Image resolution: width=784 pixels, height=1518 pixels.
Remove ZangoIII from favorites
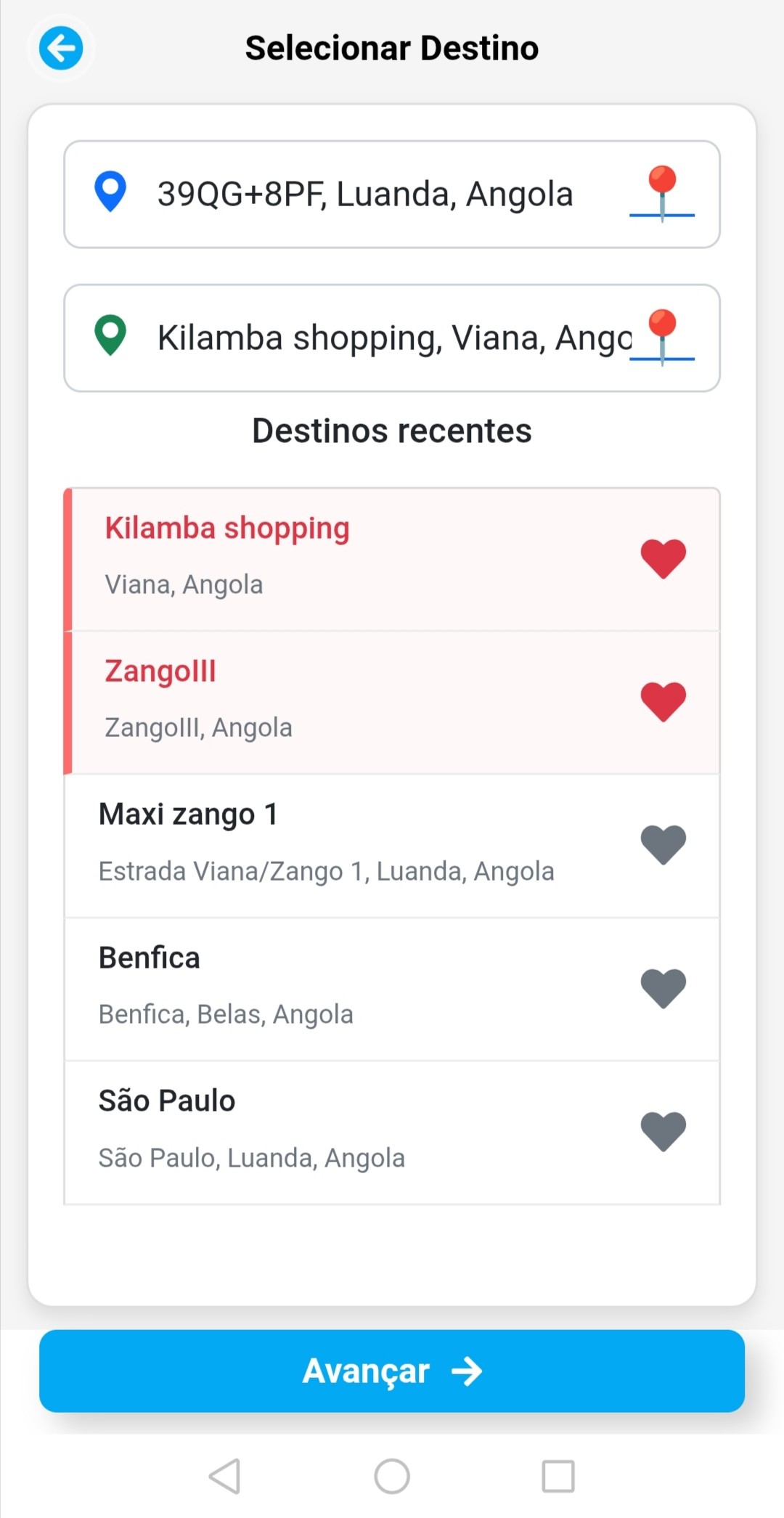click(x=663, y=702)
